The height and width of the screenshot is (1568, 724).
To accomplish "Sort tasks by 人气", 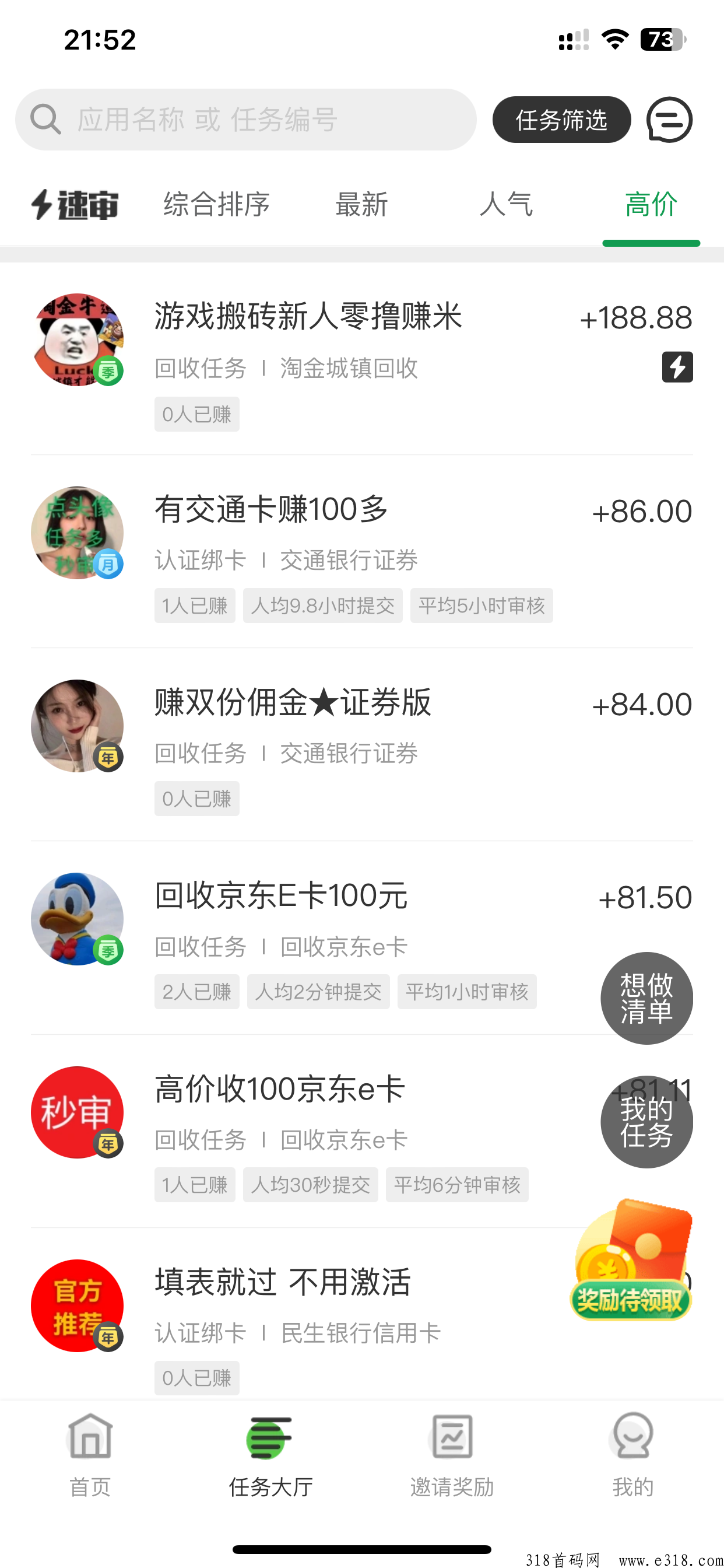I will pyautogui.click(x=505, y=205).
